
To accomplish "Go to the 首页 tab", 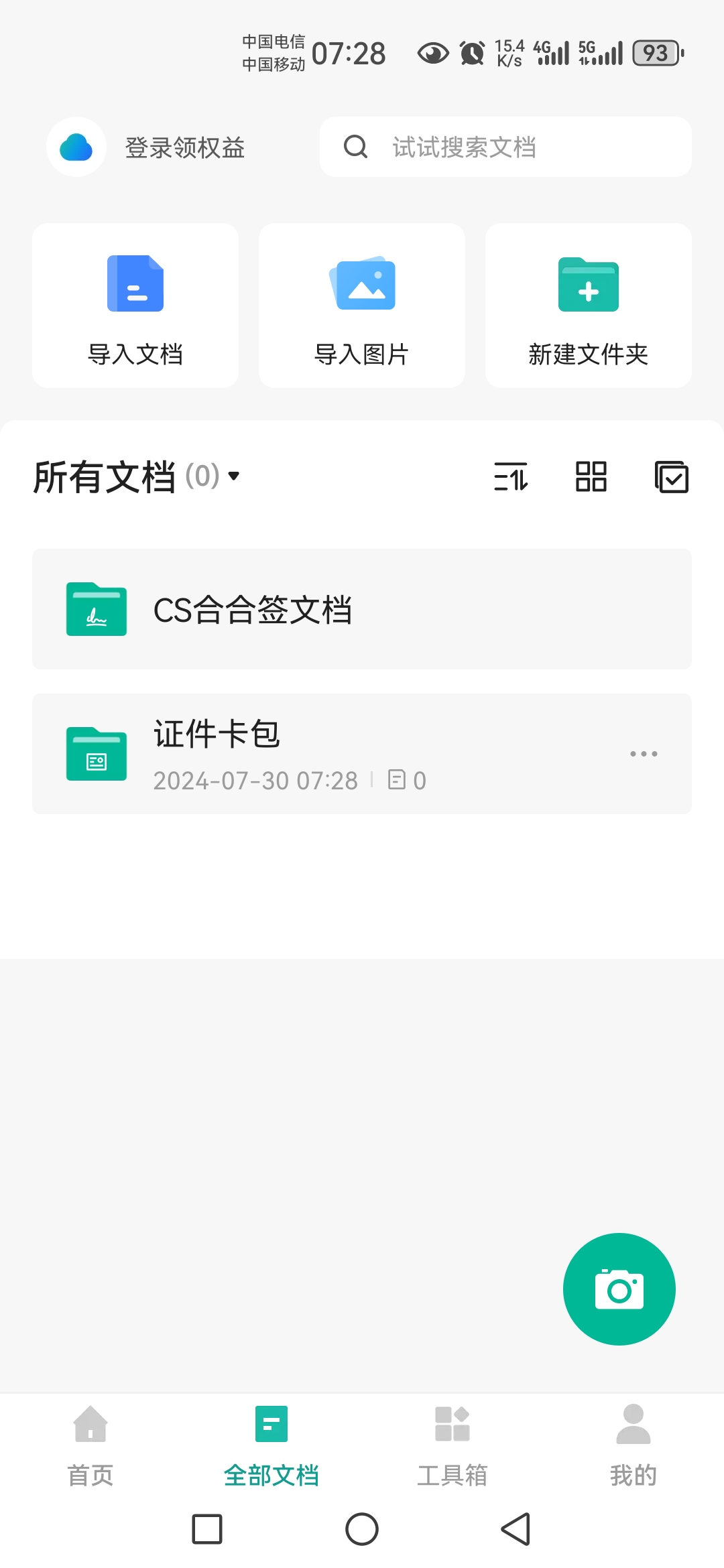I will point(90,1445).
